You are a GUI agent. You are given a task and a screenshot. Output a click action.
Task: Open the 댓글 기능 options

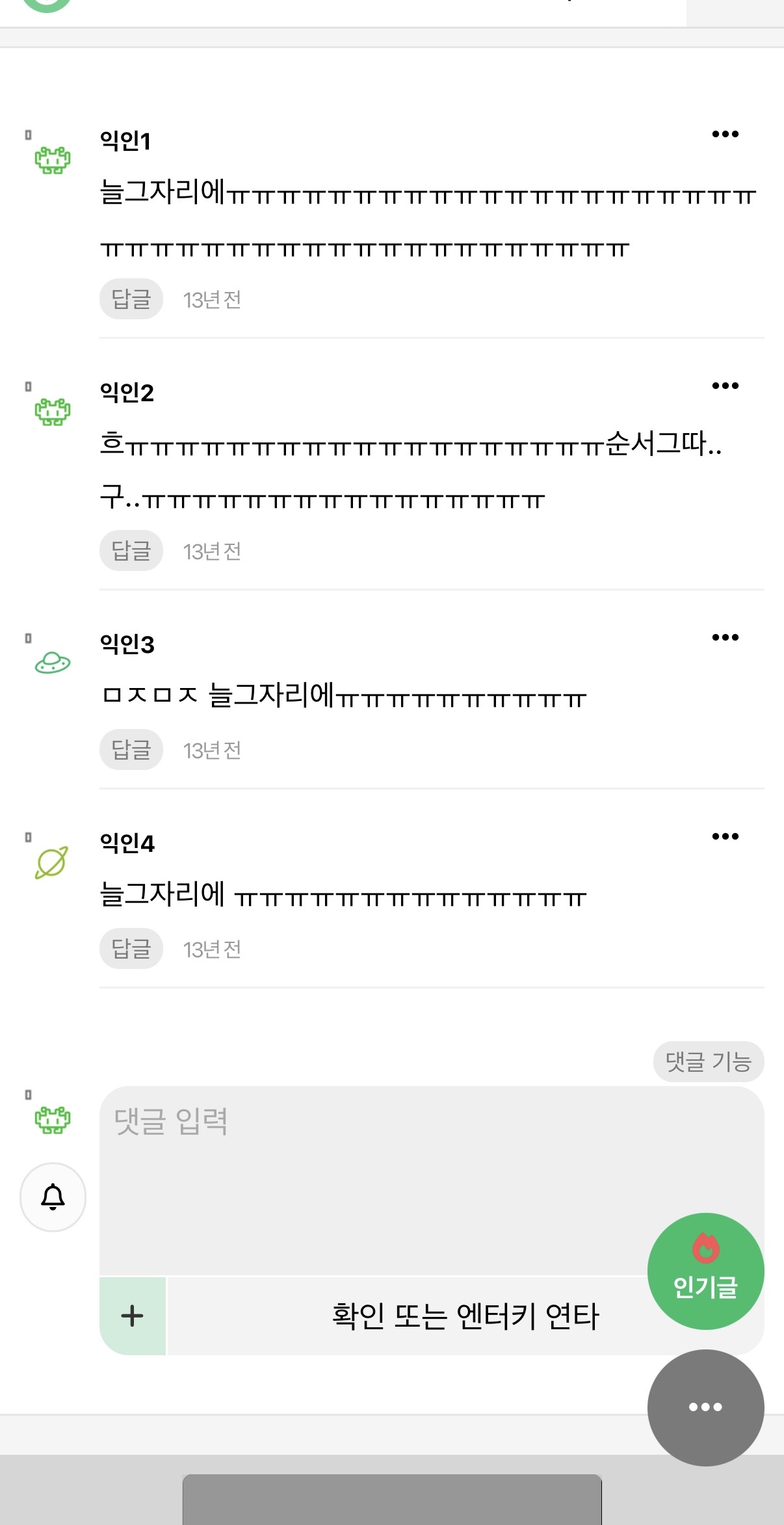click(709, 1061)
